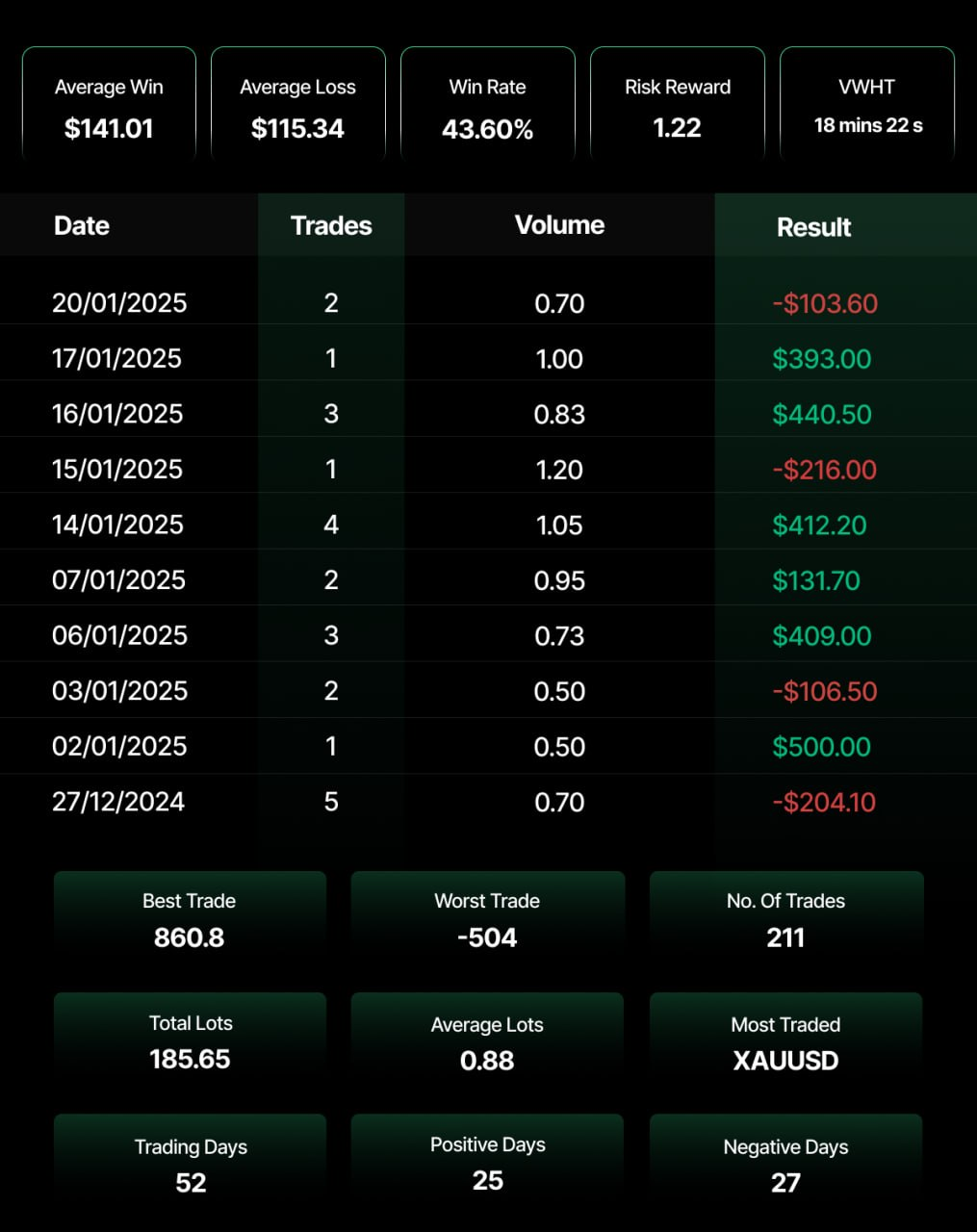Click the VWHT card showing 18 mins 22 s
Screen dimensions: 977x1232
[866, 103]
